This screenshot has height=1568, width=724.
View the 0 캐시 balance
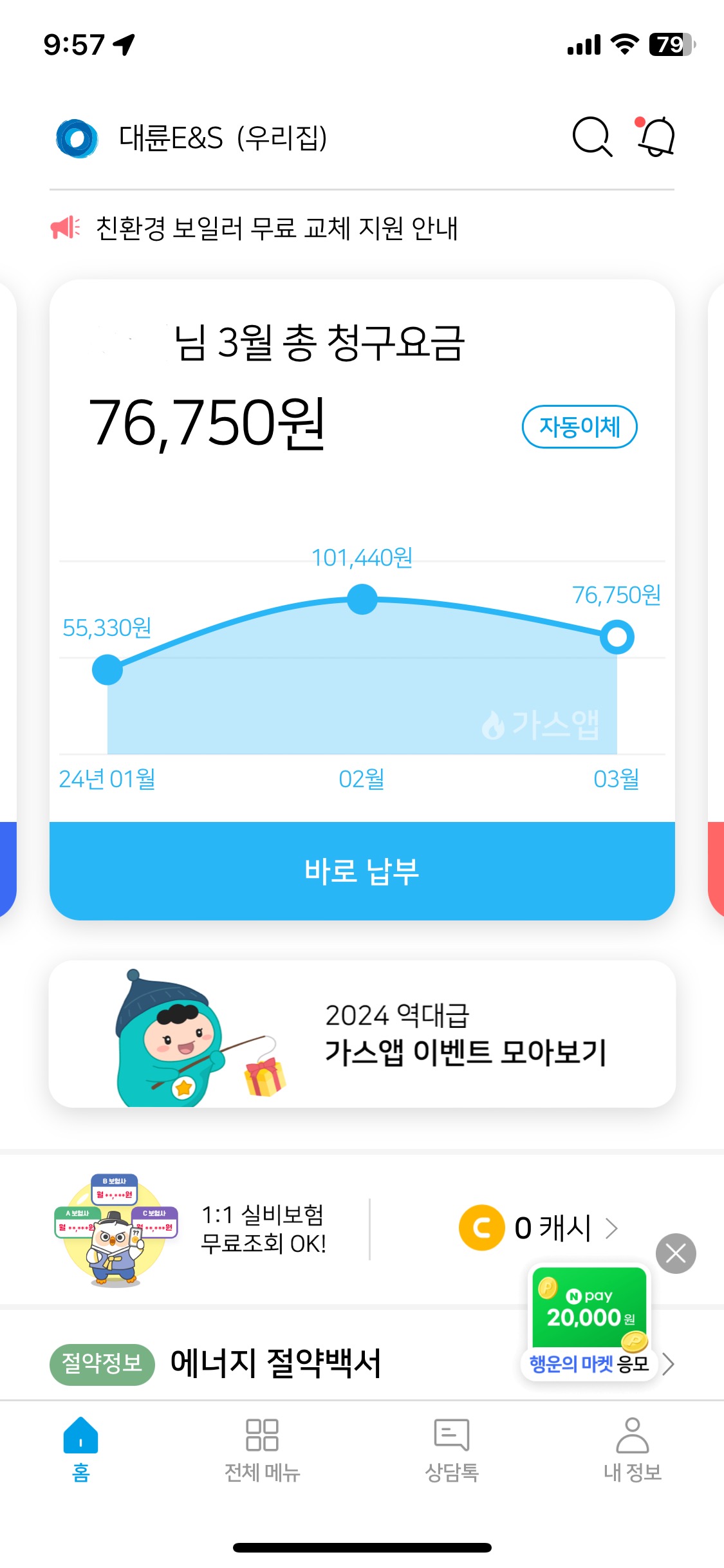coord(539,1228)
